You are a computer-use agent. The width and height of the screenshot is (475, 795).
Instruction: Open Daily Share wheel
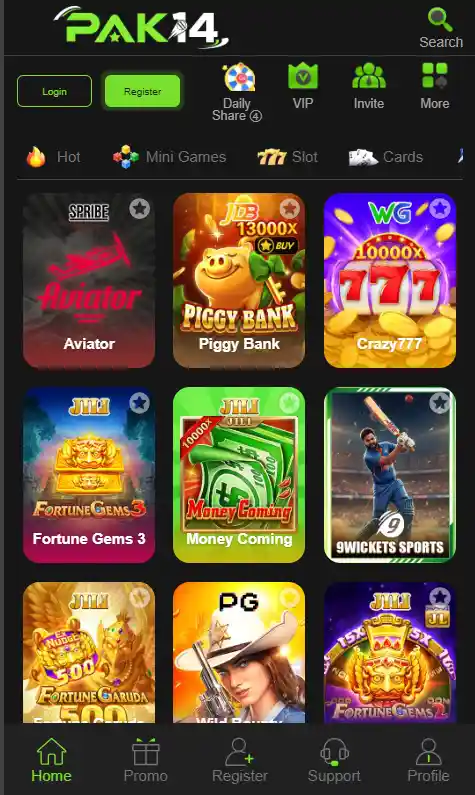tap(237, 92)
